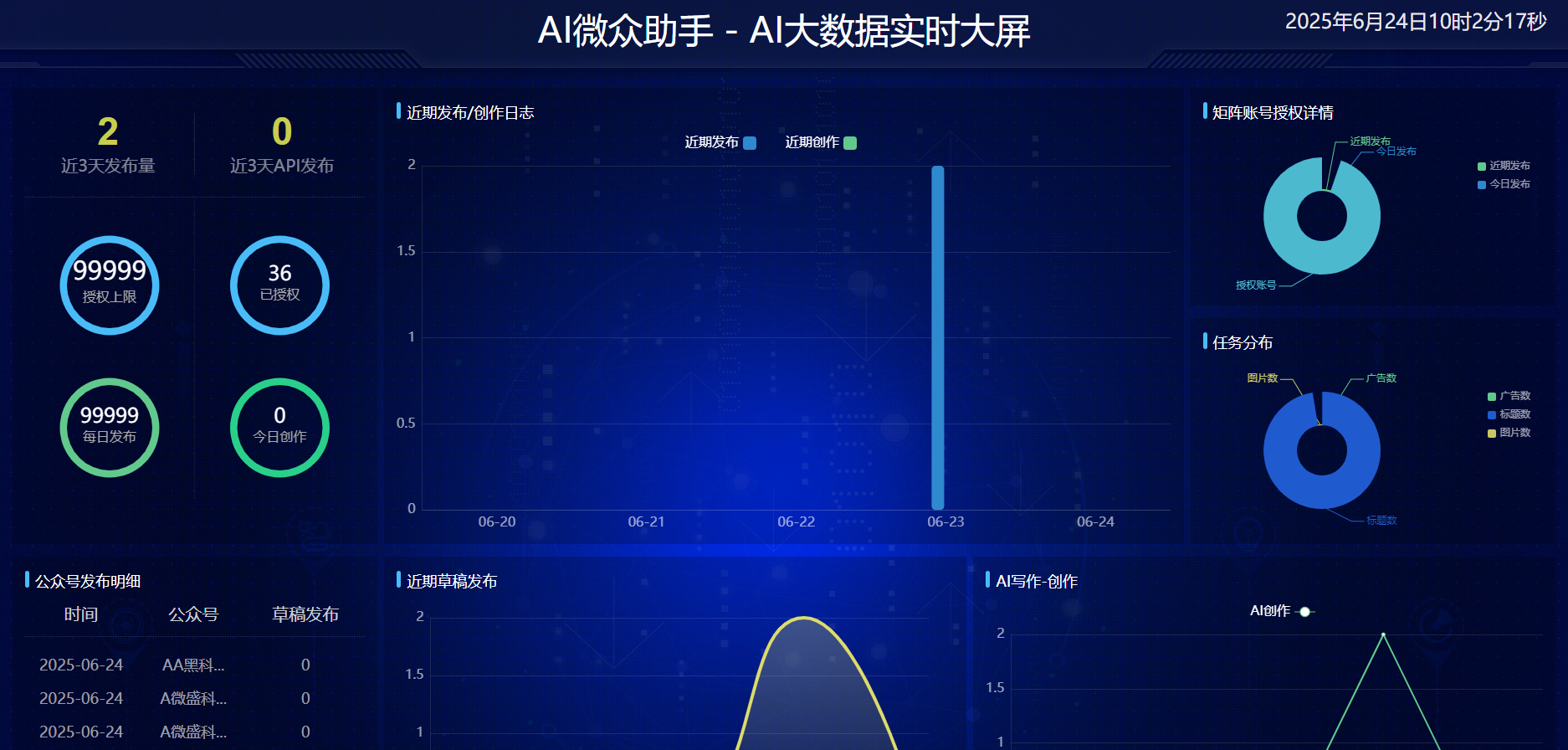Toggle 图片数 legend in 任务分布
This screenshot has height=750, width=1568.
tap(1509, 433)
